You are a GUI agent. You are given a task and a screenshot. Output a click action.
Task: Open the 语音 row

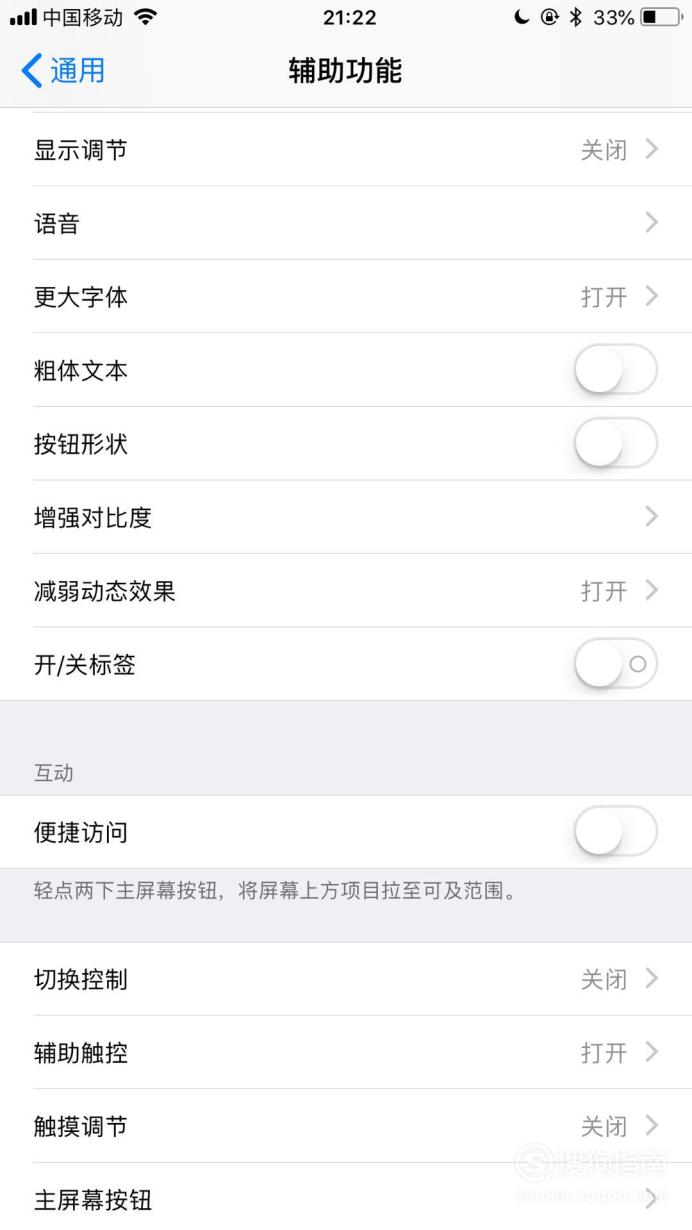(346, 223)
